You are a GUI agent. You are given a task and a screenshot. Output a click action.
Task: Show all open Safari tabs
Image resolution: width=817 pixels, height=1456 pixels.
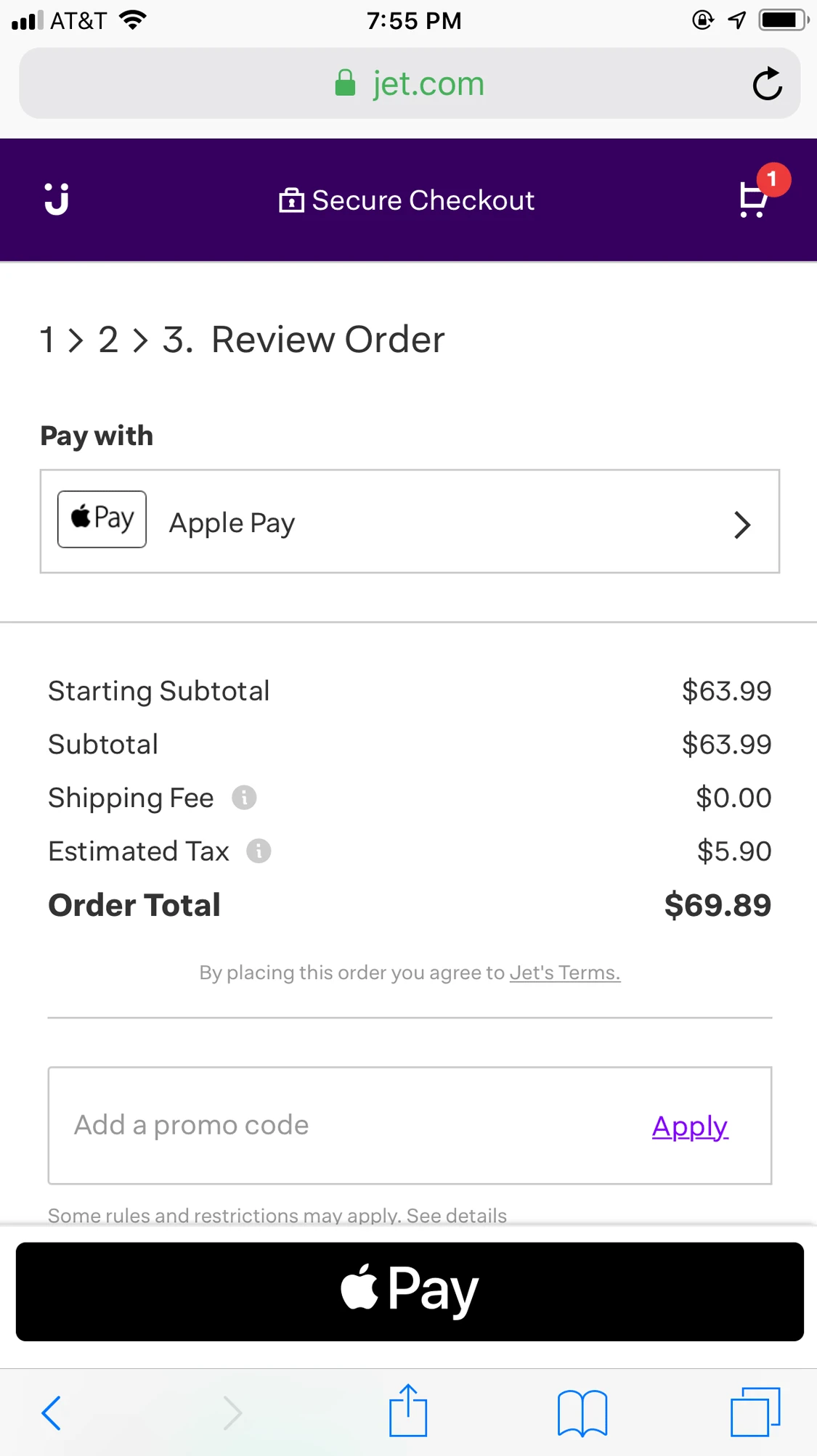coord(755,1411)
